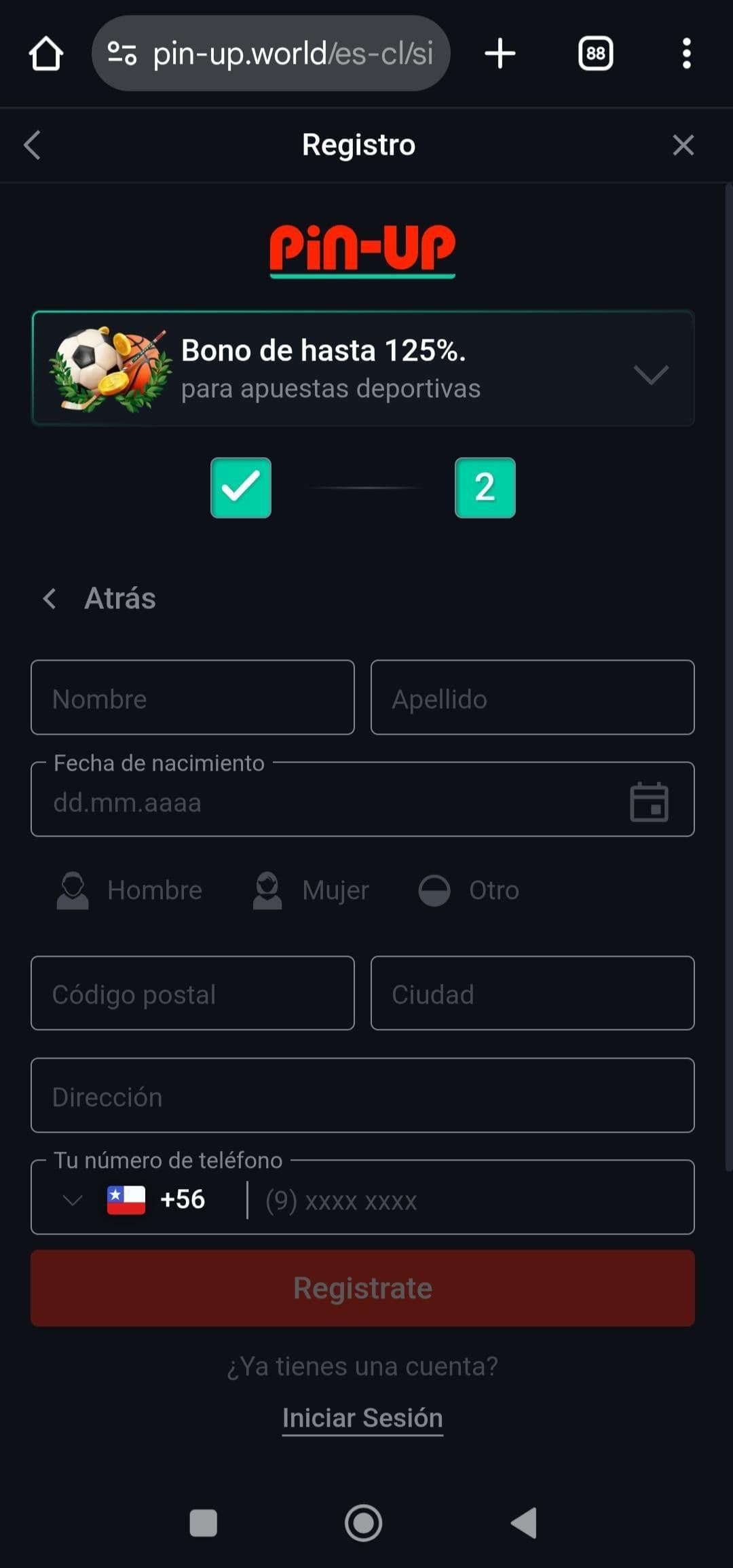The height and width of the screenshot is (1568, 733).
Task: Click the Iniciar Sesión link
Action: [x=362, y=1417]
